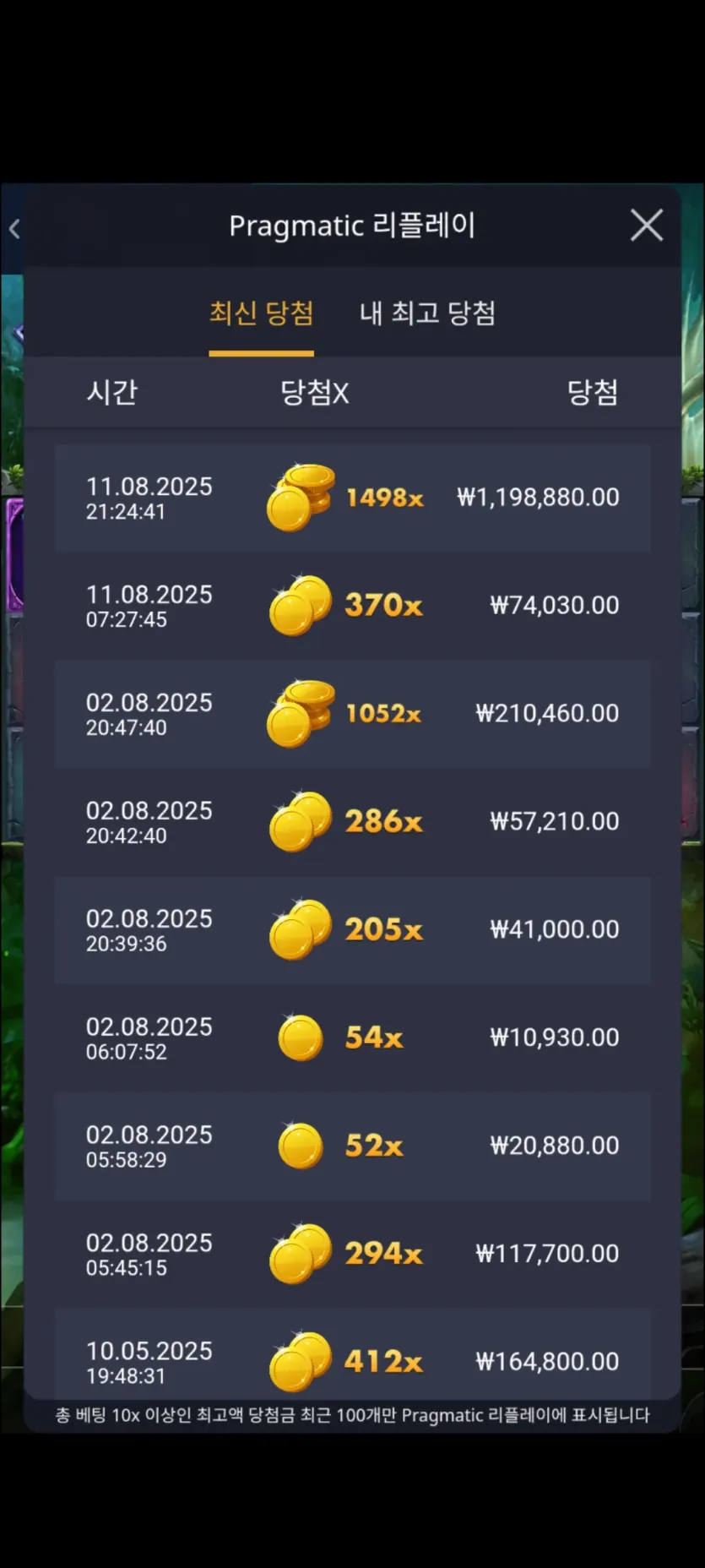The height and width of the screenshot is (1568, 705).
Task: Open the 54x win replay
Action: tap(352, 1038)
